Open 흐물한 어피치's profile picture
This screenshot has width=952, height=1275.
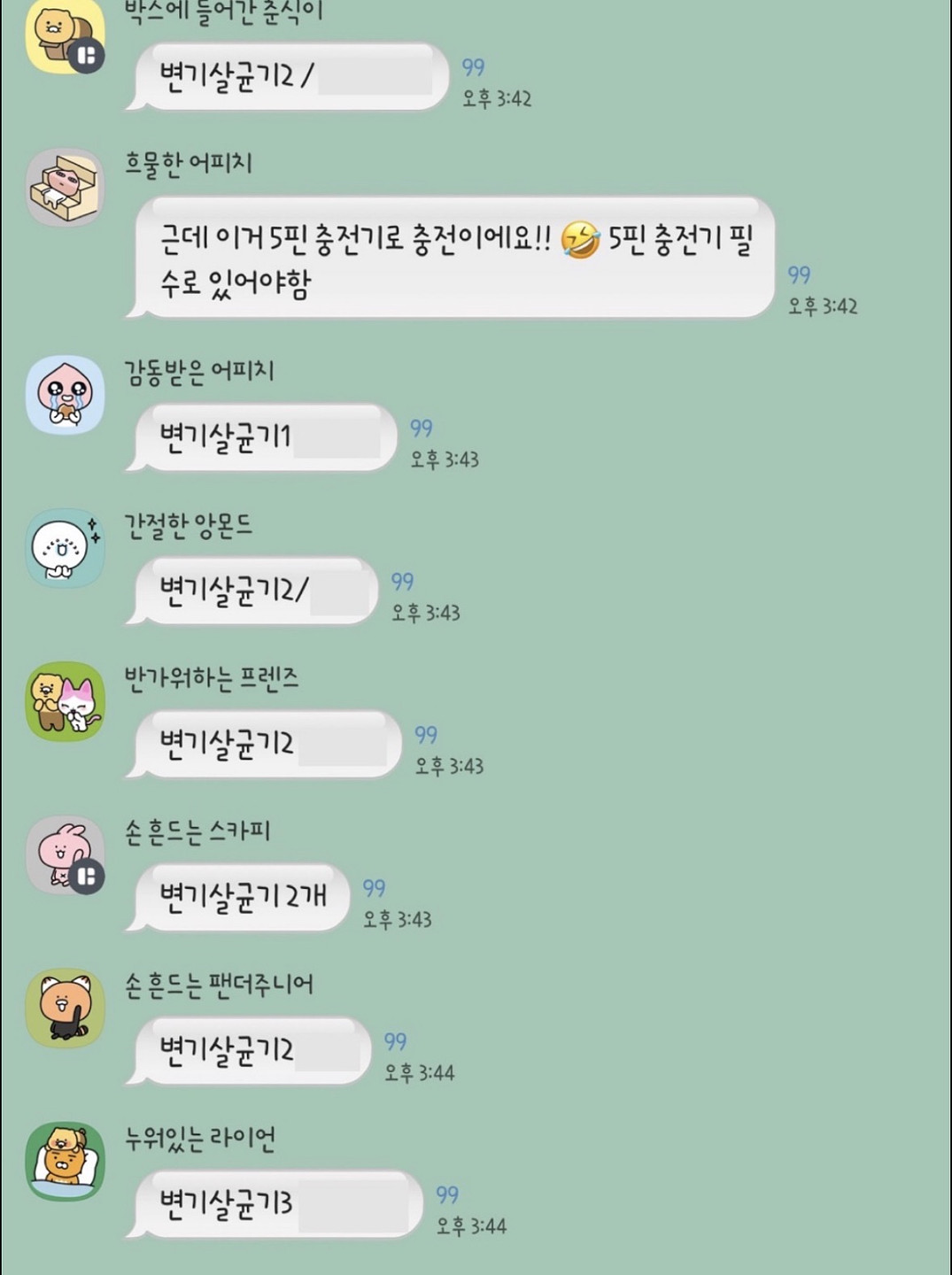65,188
